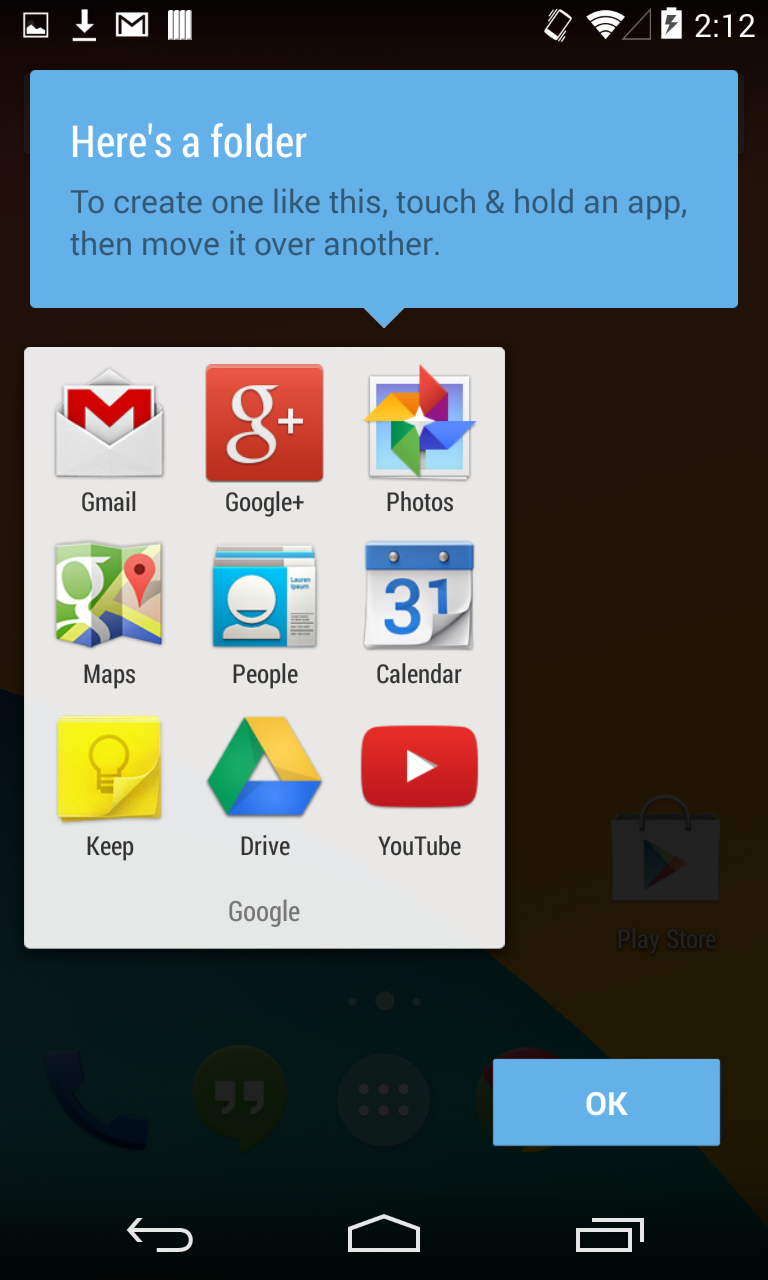The height and width of the screenshot is (1280, 768).
Task: Open Maps in the Google folder
Action: (109, 613)
